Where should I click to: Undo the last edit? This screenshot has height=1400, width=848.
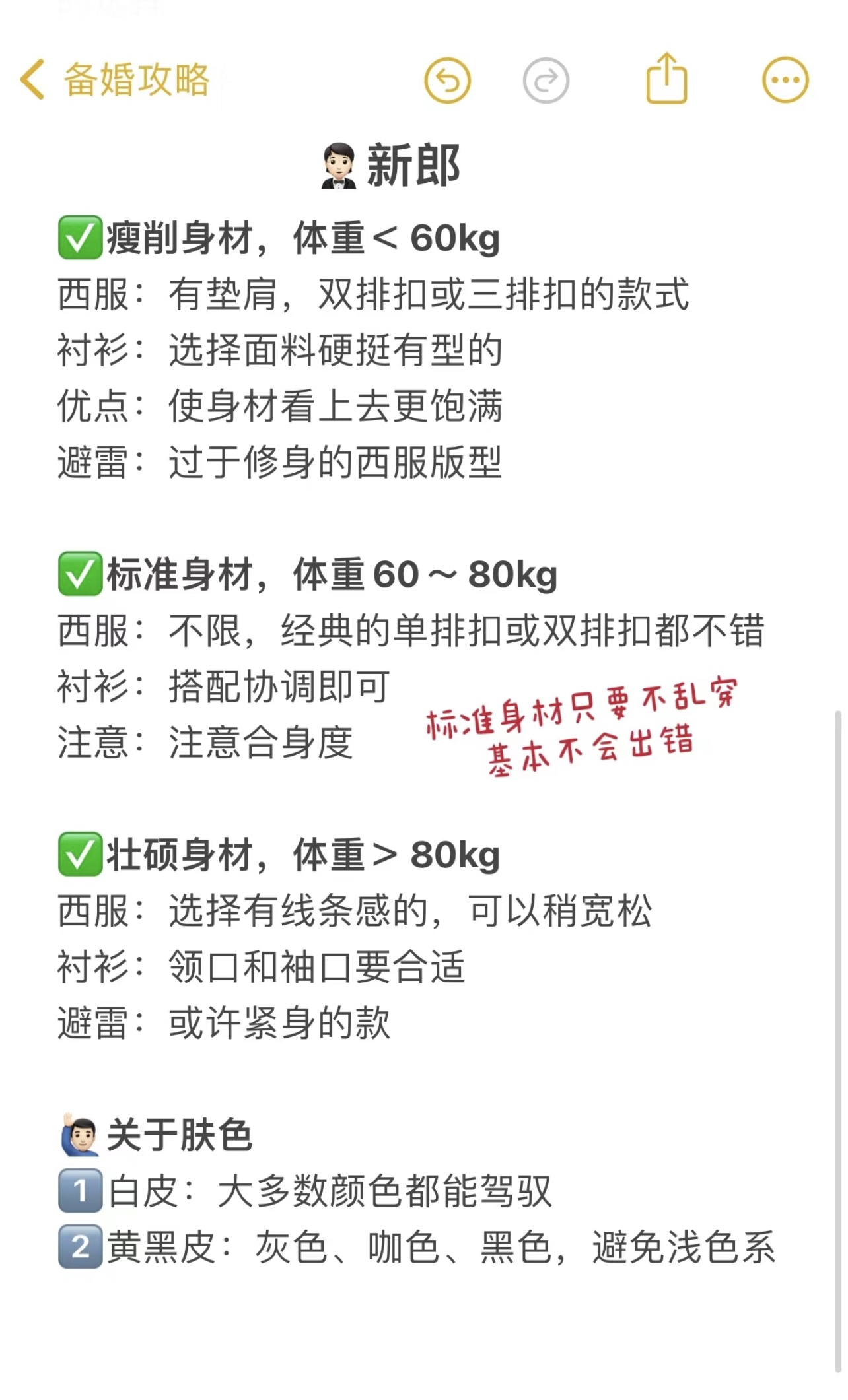(x=447, y=81)
